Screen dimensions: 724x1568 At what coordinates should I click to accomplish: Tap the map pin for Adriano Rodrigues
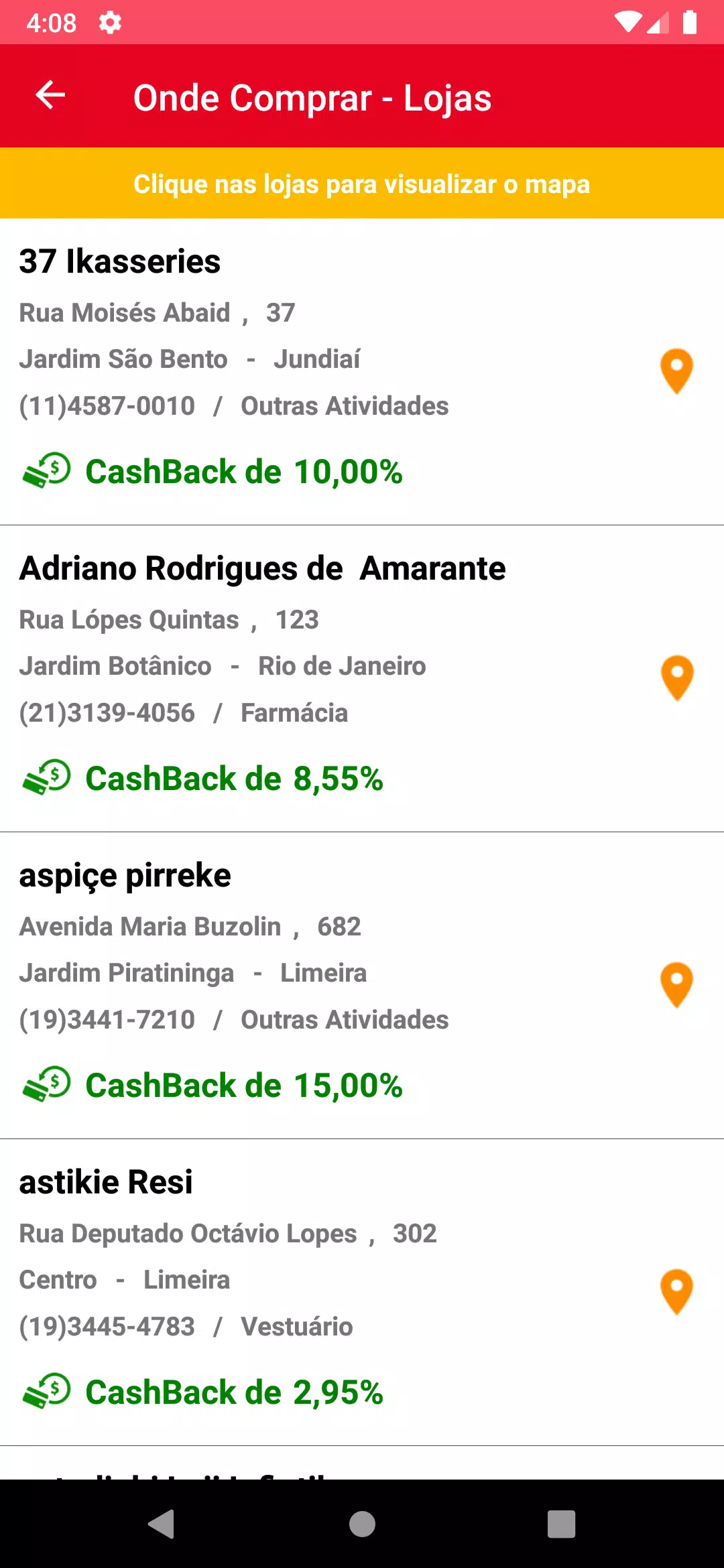[x=676, y=678]
